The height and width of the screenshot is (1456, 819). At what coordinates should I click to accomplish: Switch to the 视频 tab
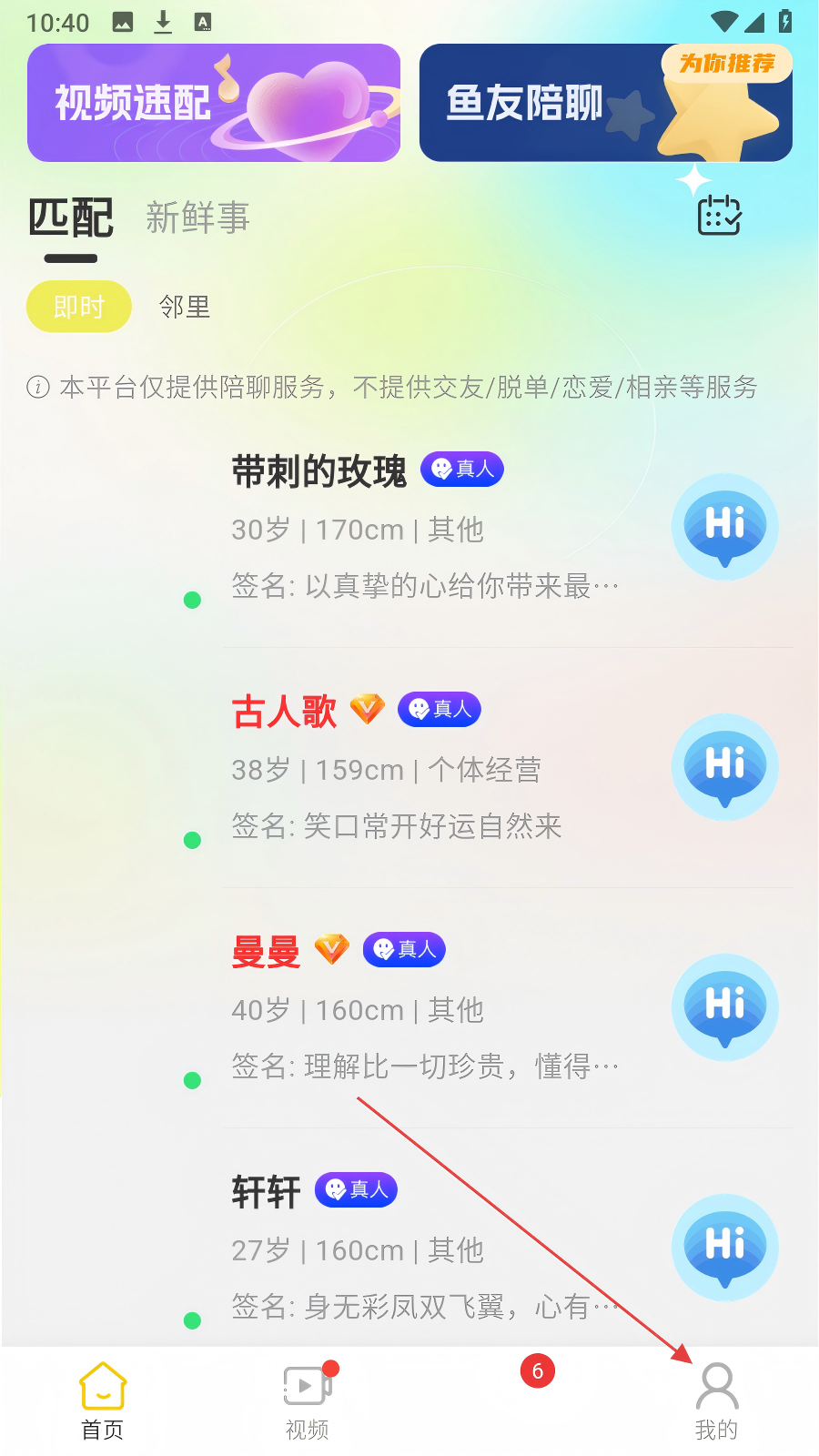coord(308,1401)
